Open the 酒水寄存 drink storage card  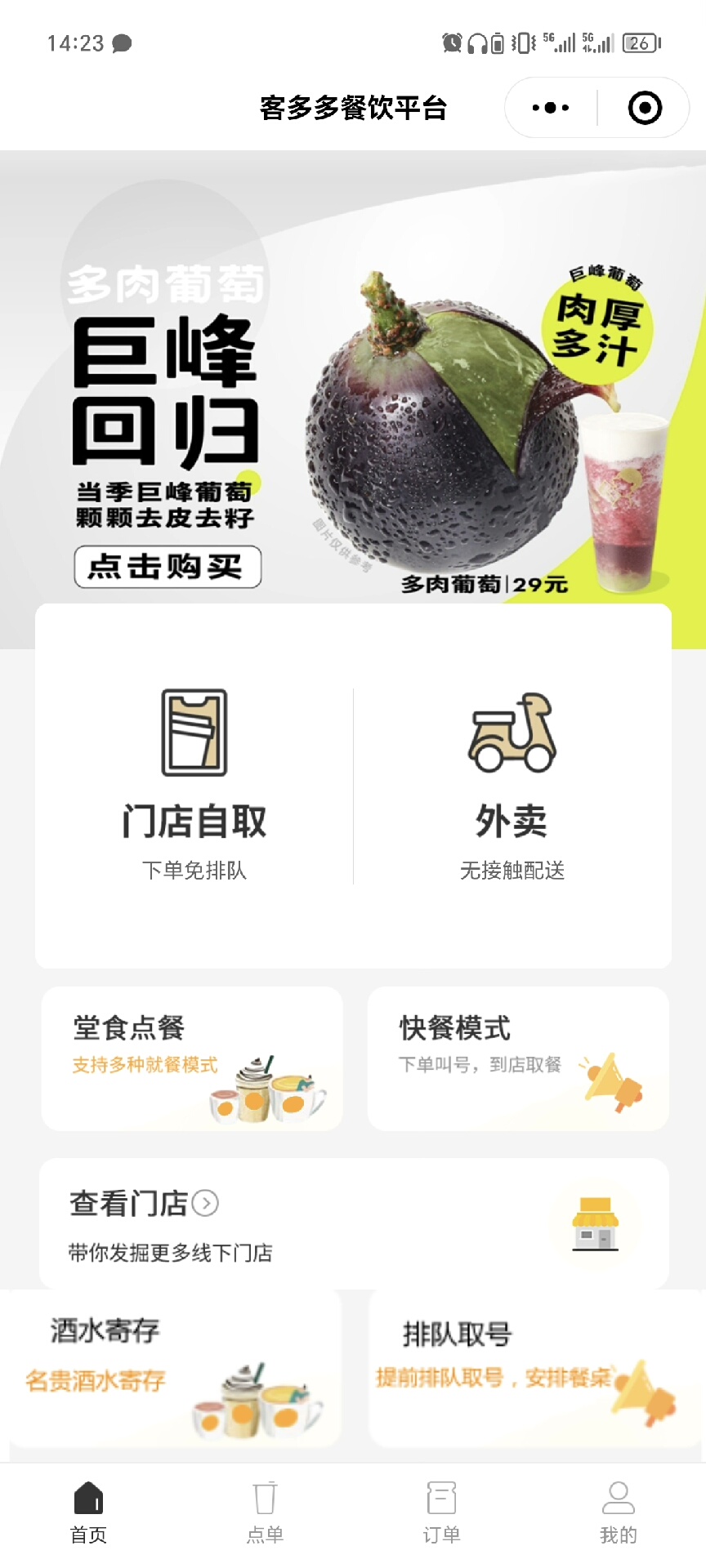tap(171, 1369)
